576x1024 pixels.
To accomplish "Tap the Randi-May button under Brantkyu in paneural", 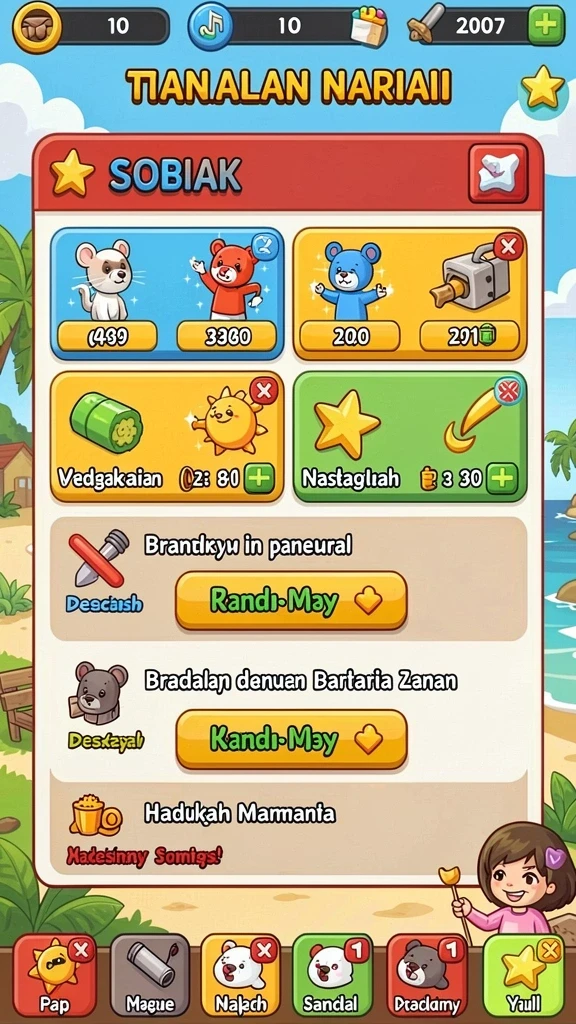I will point(291,601).
